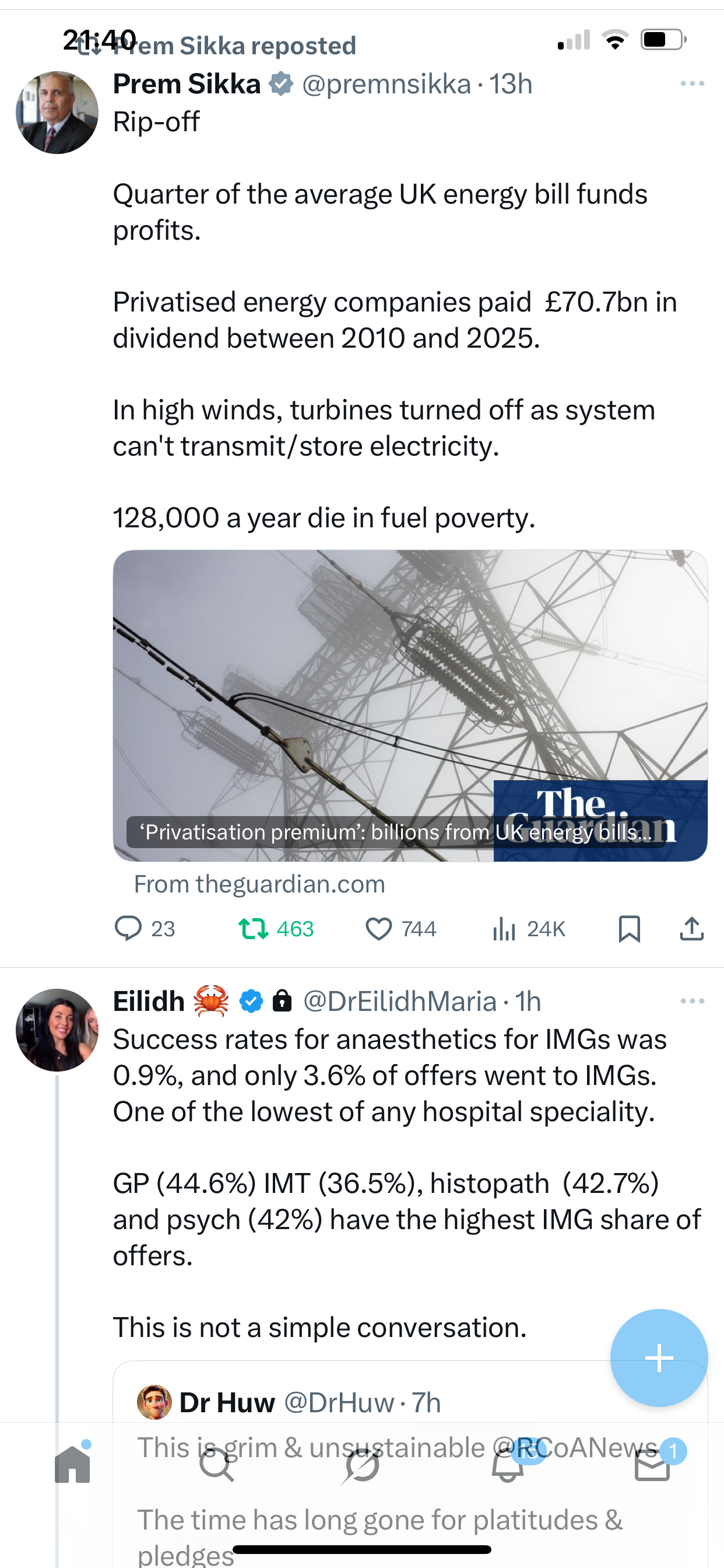Viewport: 724px width, 1568px height.
Task: Go to the Home tab
Action: point(72,1465)
